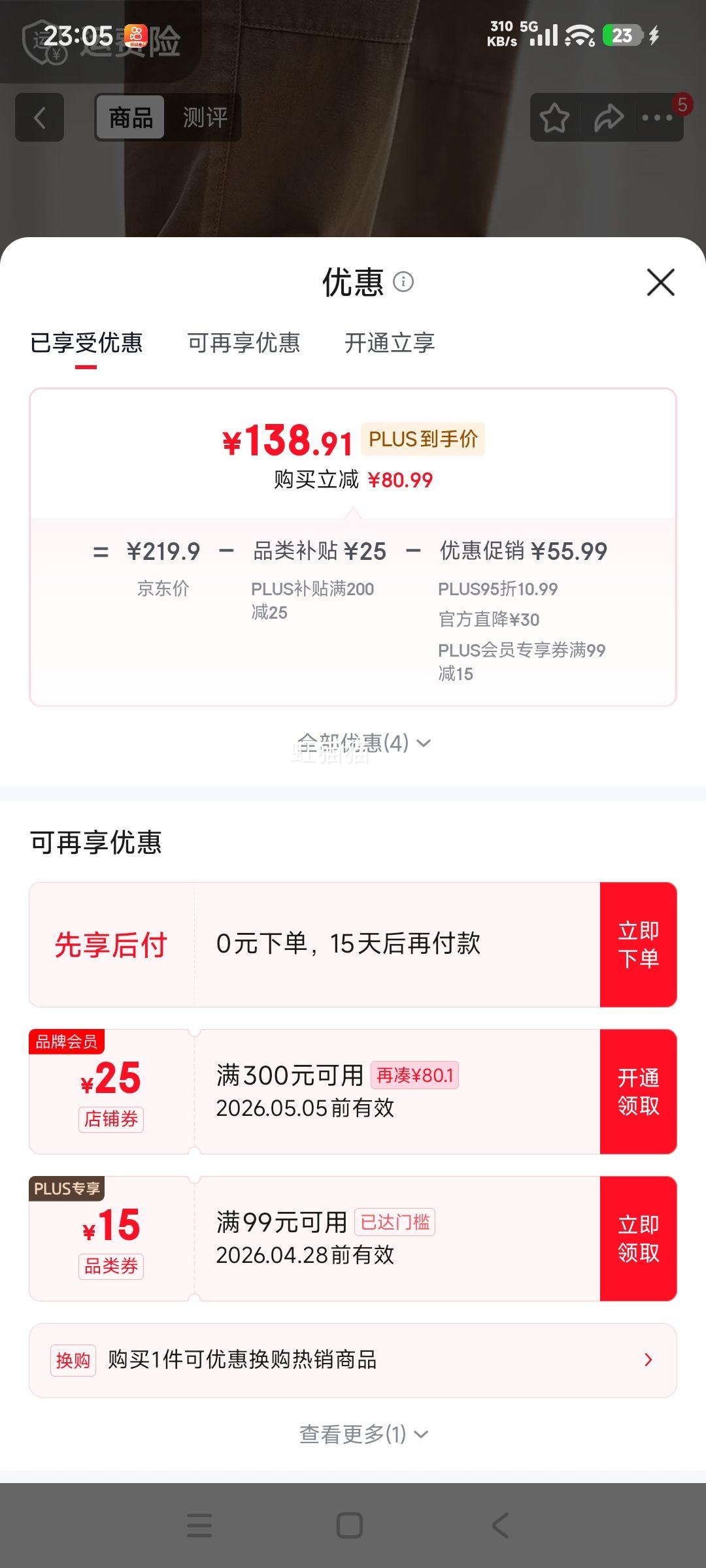Switch to the 可再享优惠 tab
Screen dimensions: 706x1568
coord(245,343)
